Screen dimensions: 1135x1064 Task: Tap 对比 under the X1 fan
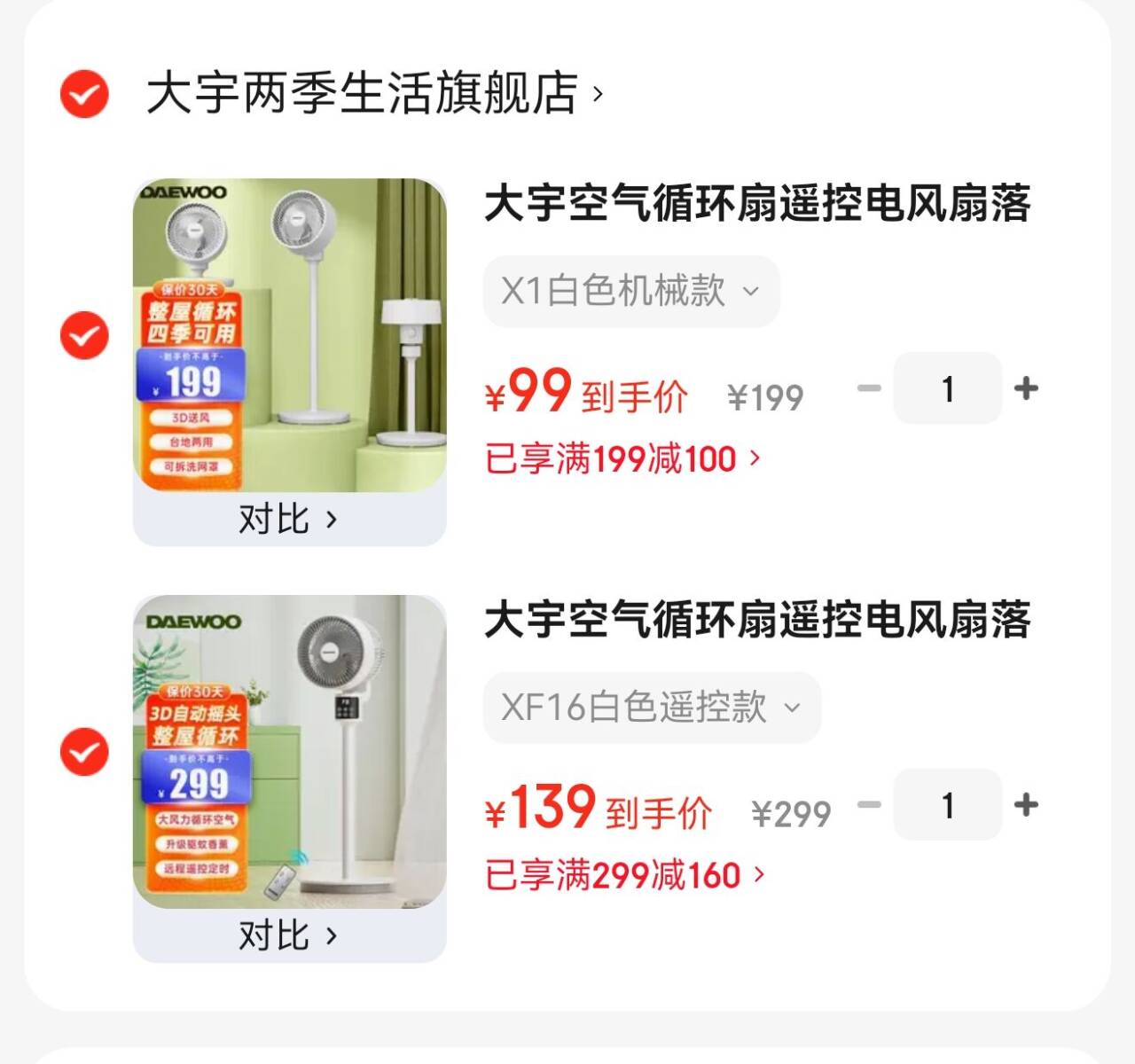click(288, 519)
